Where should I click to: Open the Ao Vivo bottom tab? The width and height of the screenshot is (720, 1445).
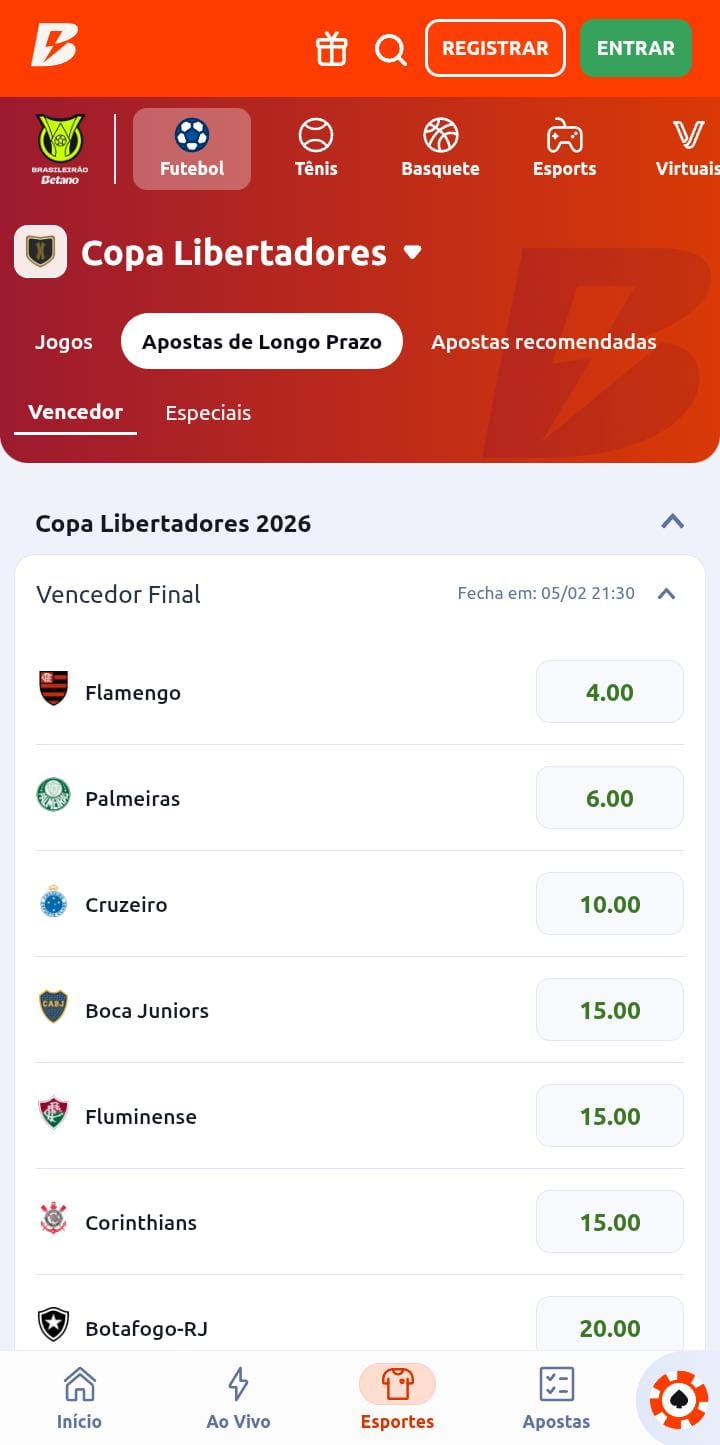click(x=238, y=1397)
